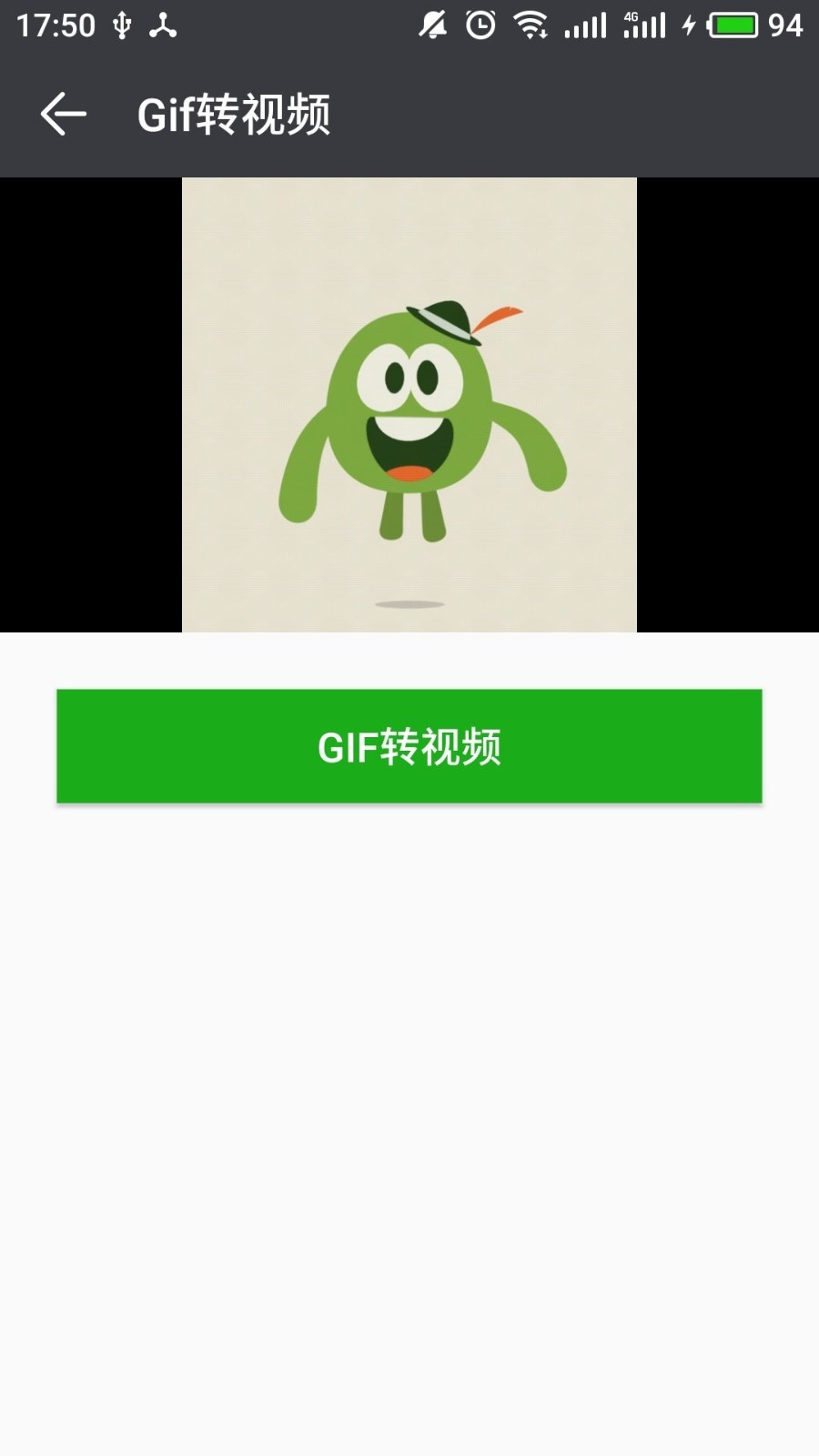Click the cartoon character's green hat

click(443, 320)
